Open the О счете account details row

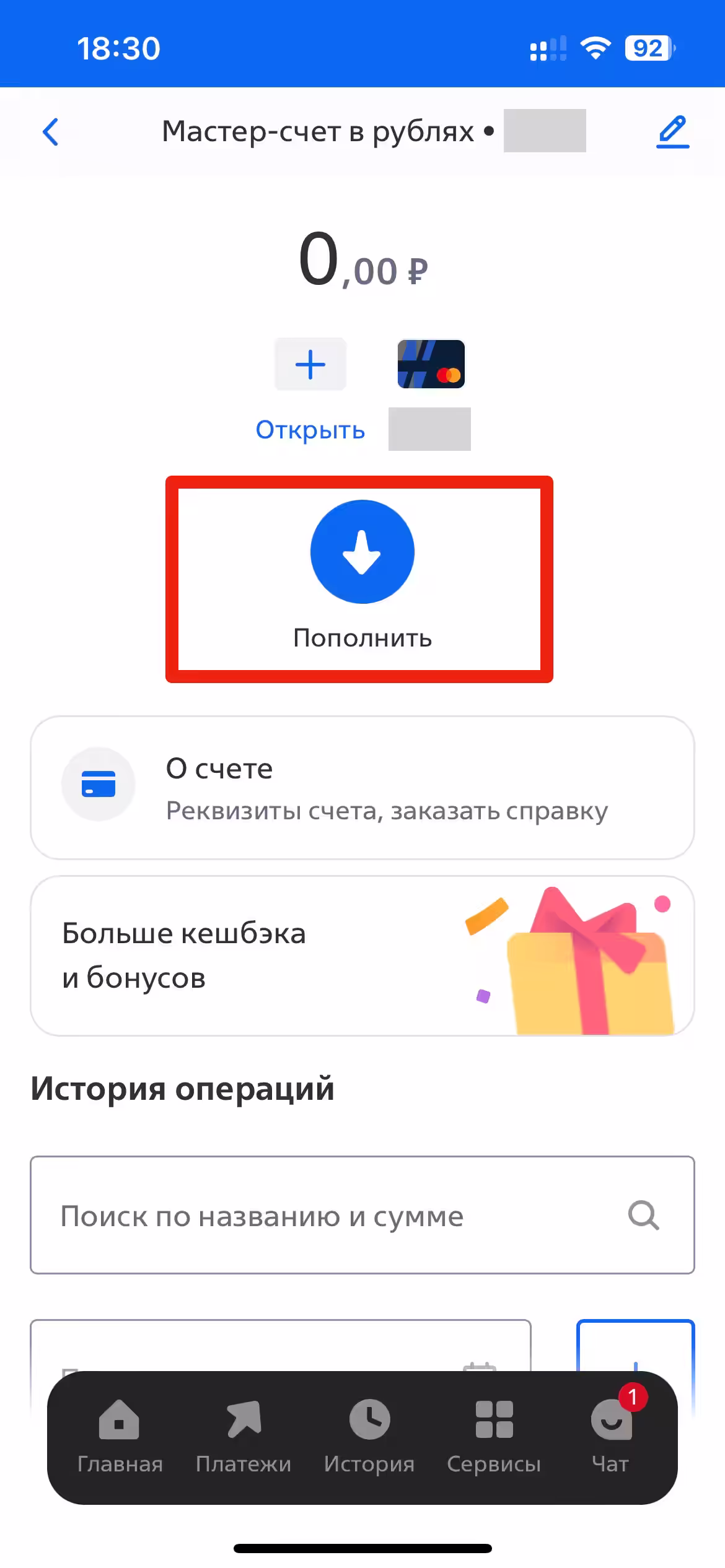tap(362, 787)
